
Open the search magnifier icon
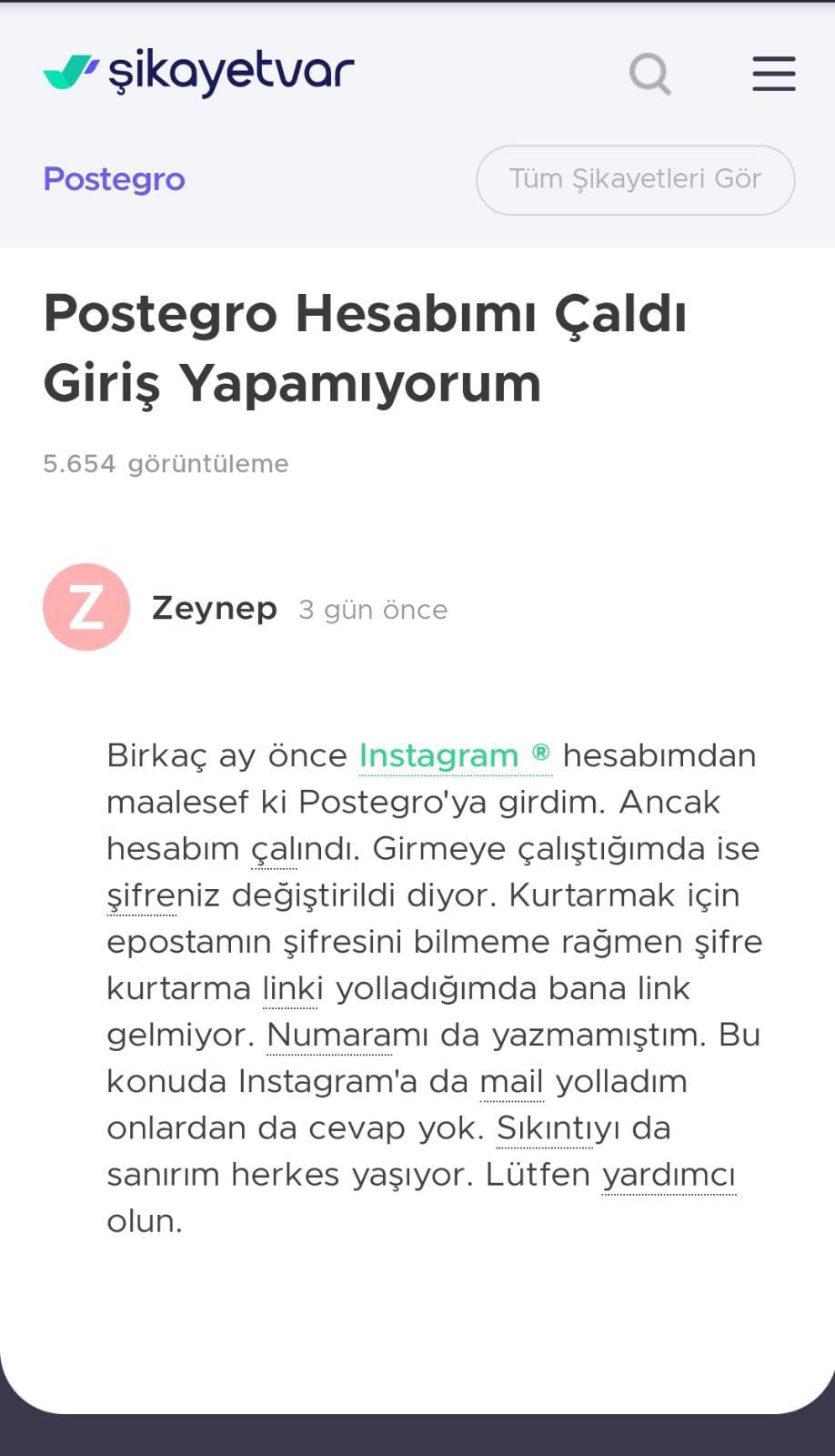point(649,73)
